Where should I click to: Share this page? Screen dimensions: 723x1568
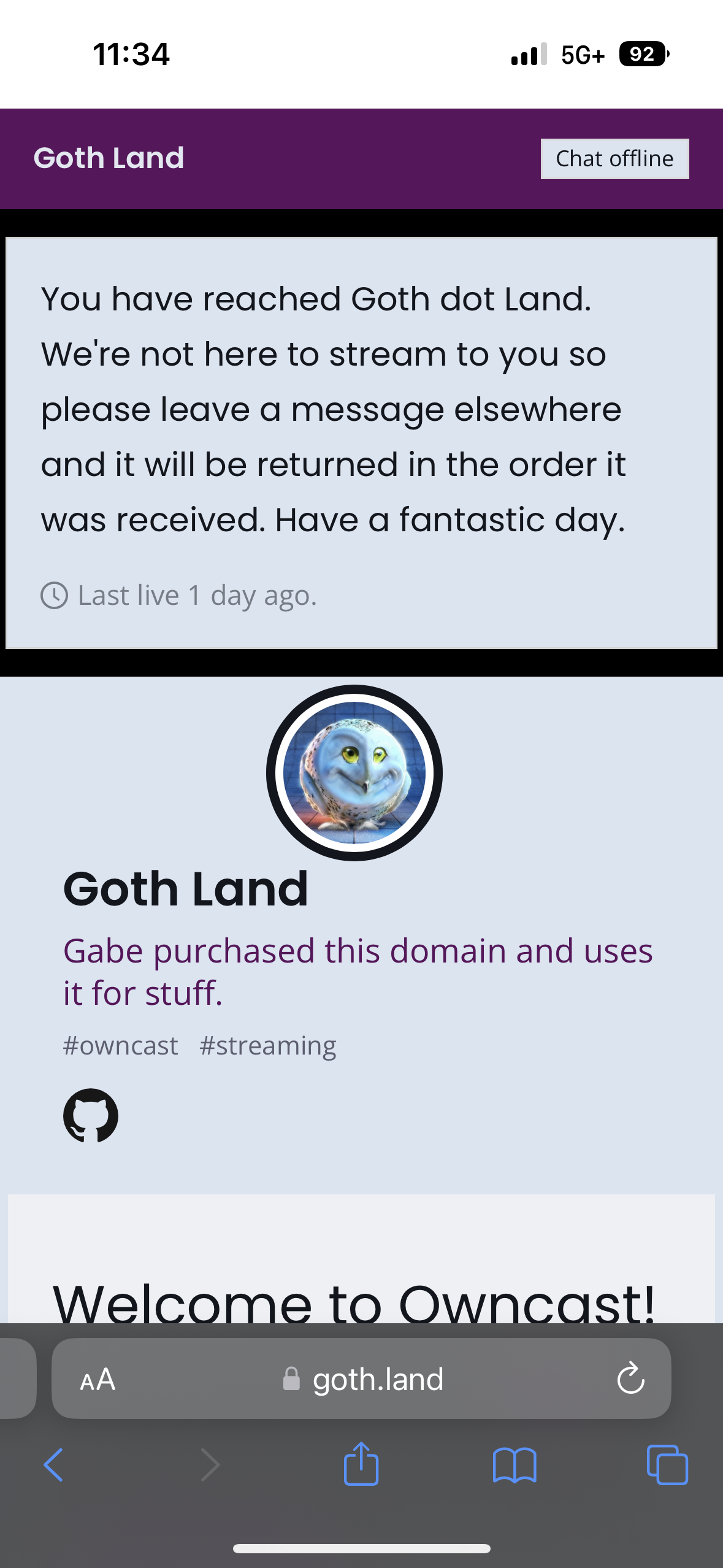pos(361,1463)
